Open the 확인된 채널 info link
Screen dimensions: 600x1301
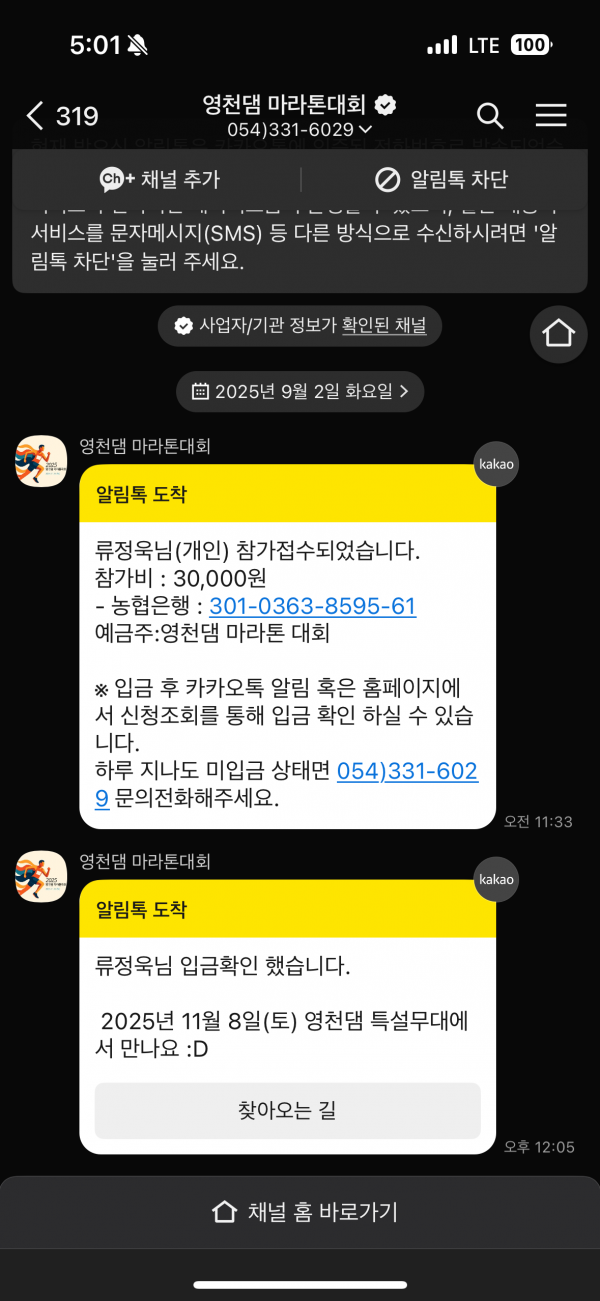click(x=384, y=326)
